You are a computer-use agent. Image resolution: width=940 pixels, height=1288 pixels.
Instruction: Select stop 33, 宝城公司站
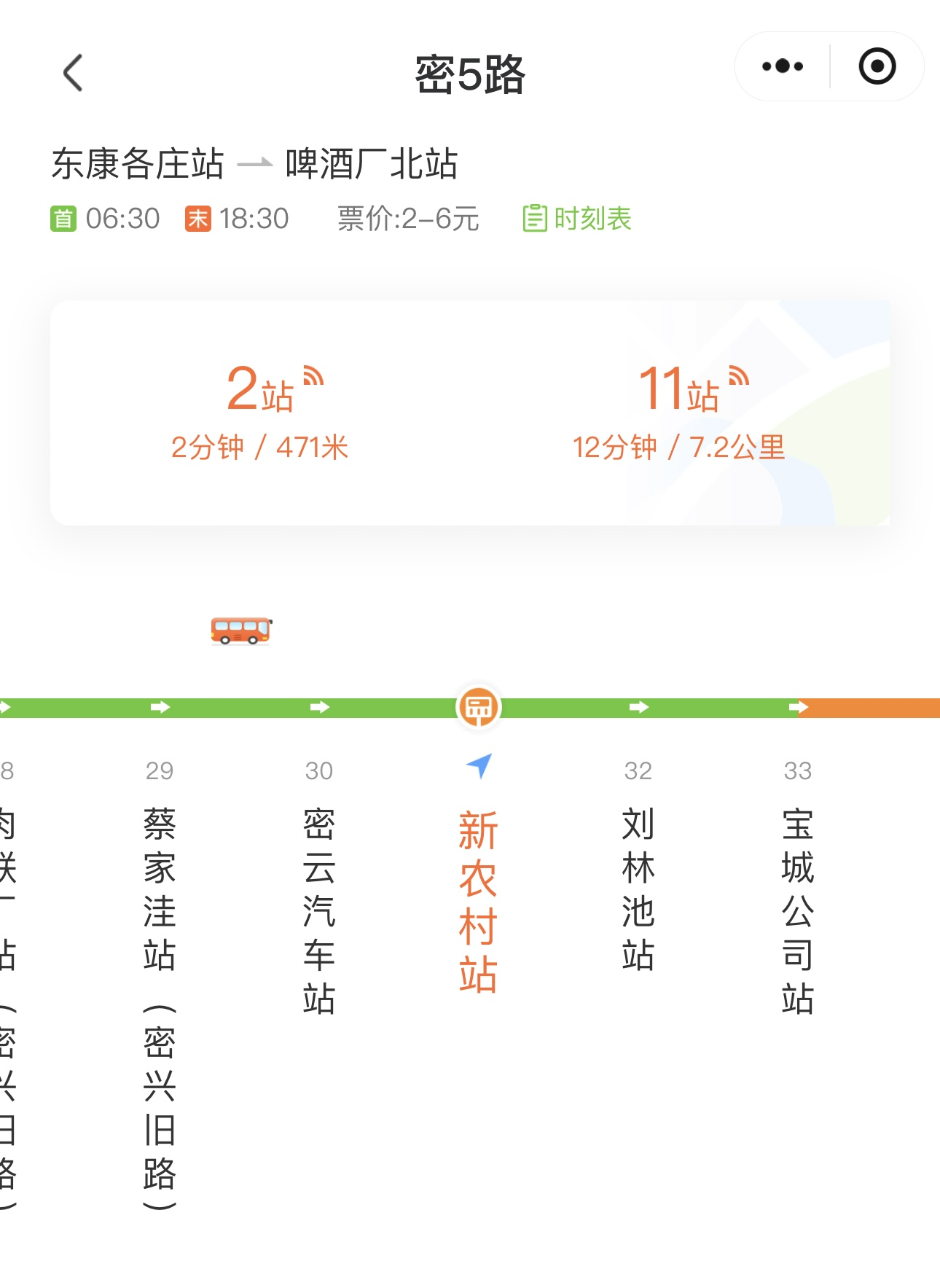(x=797, y=911)
